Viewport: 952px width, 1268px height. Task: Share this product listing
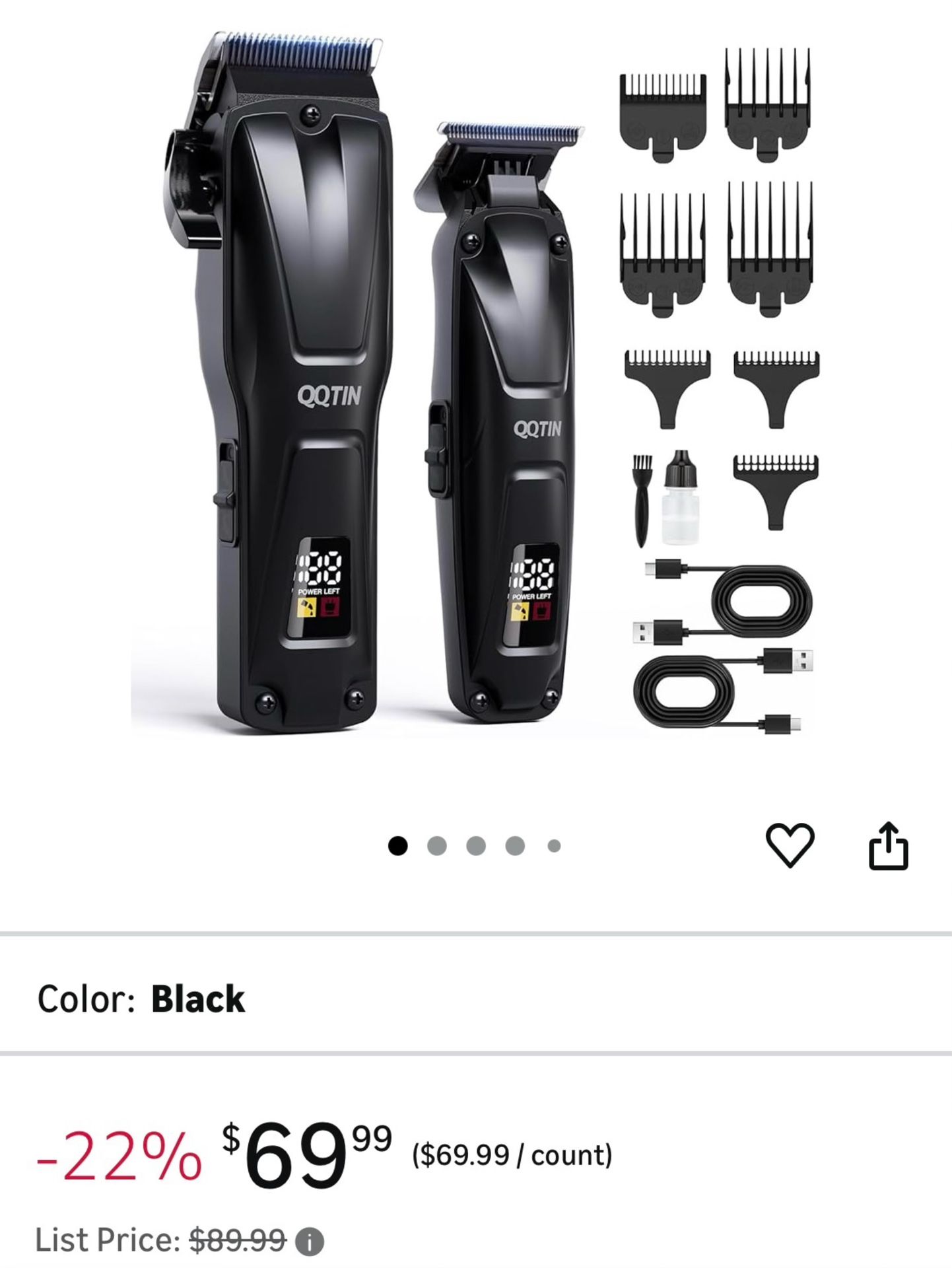(888, 845)
